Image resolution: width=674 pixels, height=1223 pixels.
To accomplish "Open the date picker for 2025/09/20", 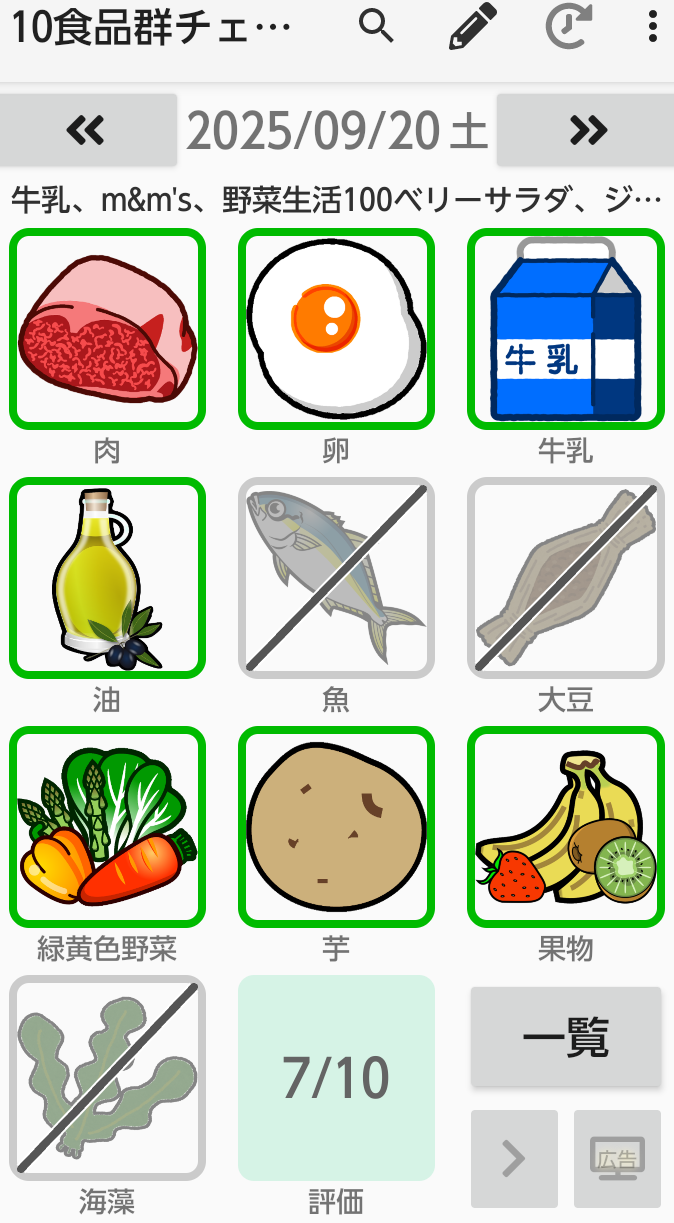I will click(337, 130).
